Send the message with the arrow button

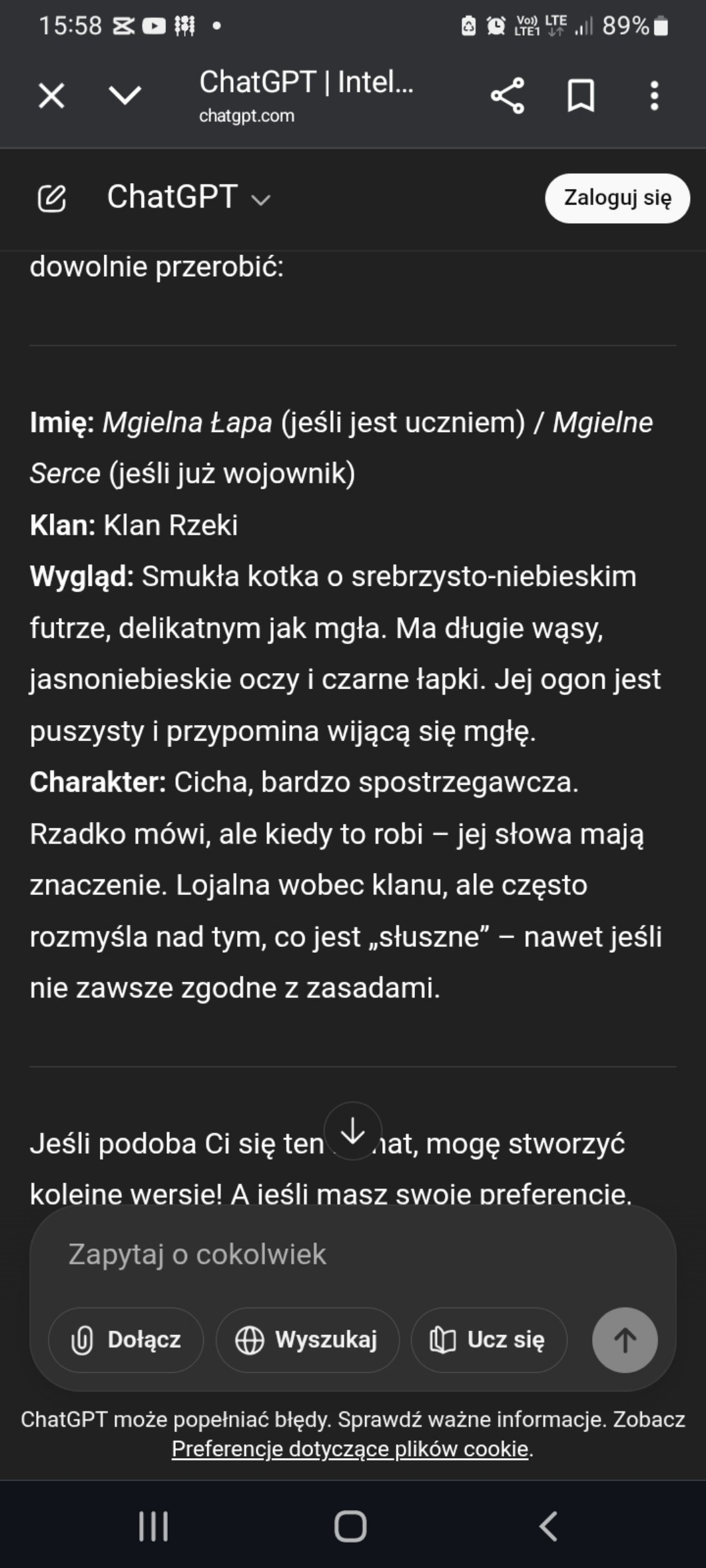[x=625, y=1340]
